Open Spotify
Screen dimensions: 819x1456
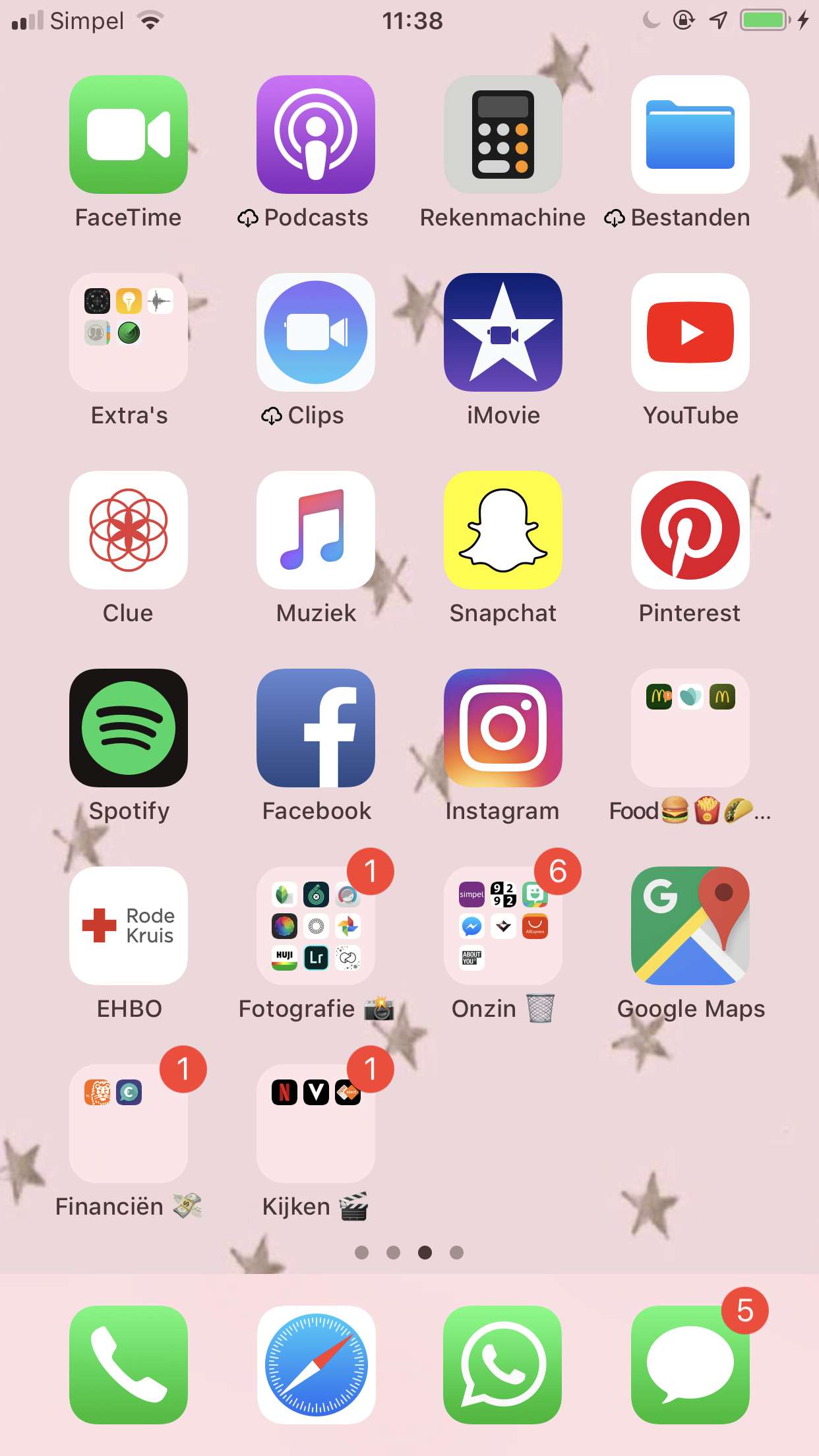click(129, 728)
